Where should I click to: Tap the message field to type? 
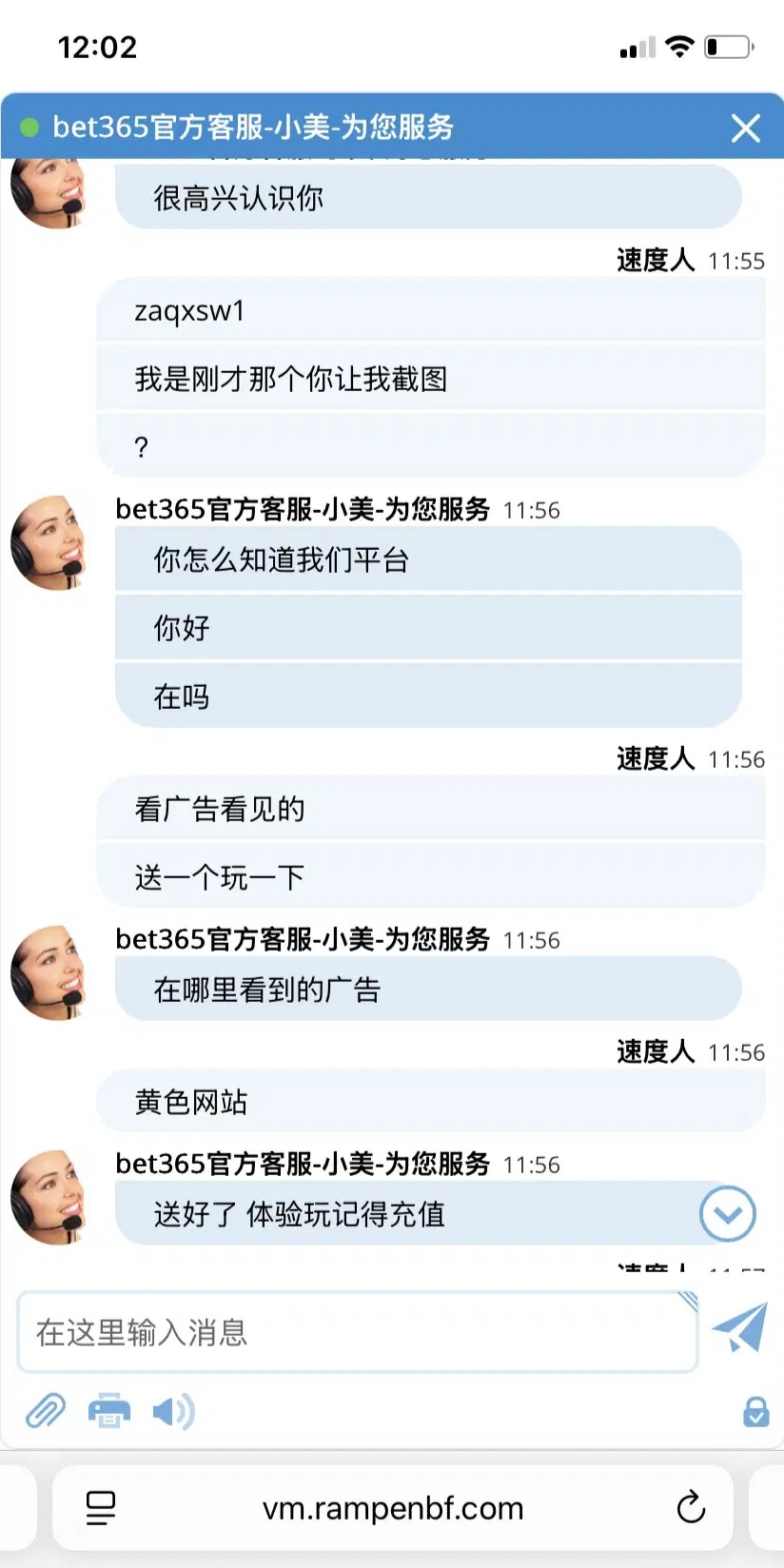(357, 1332)
